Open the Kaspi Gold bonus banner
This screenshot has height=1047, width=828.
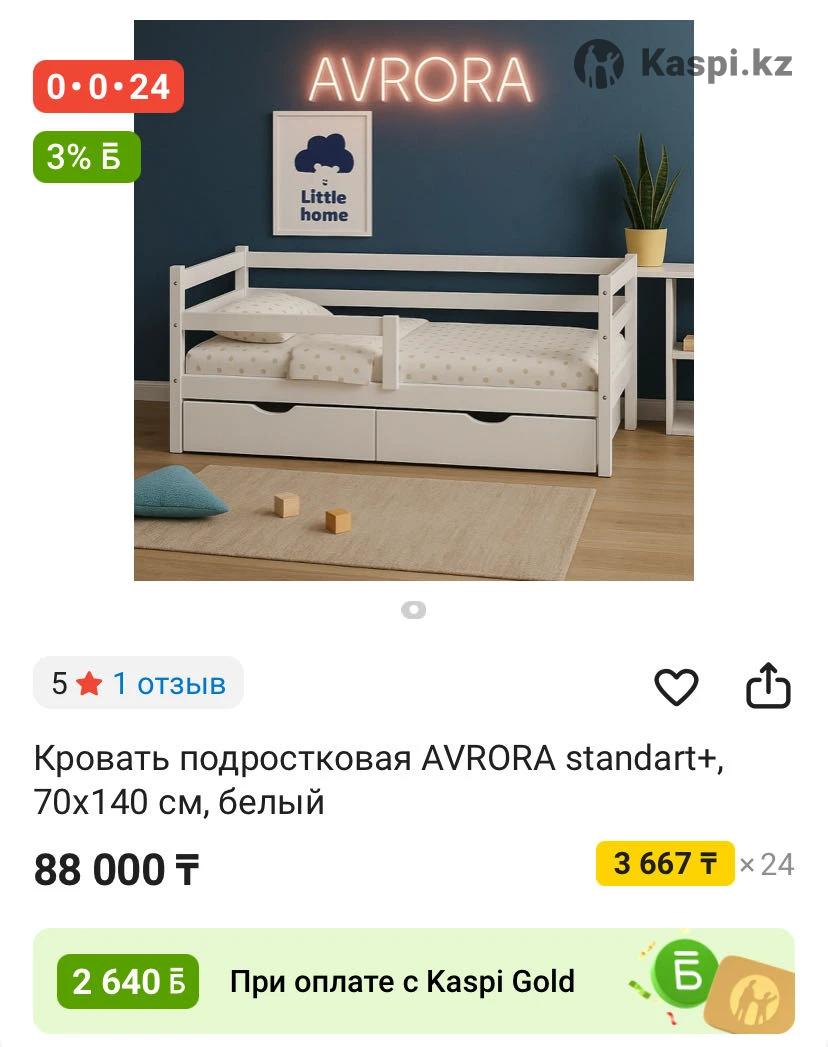click(413, 981)
